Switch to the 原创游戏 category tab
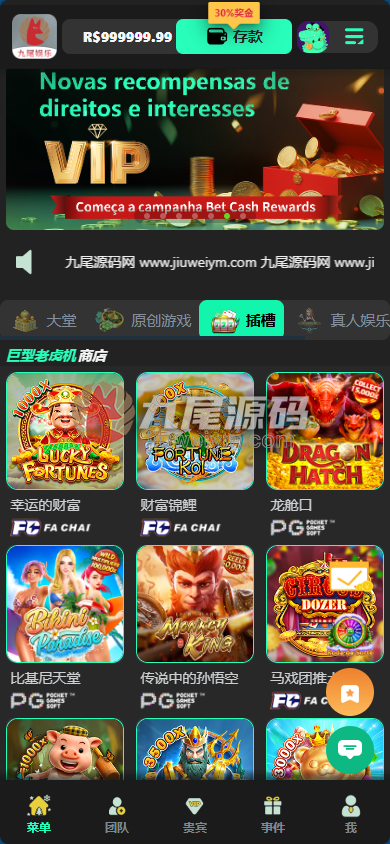 pos(144,321)
